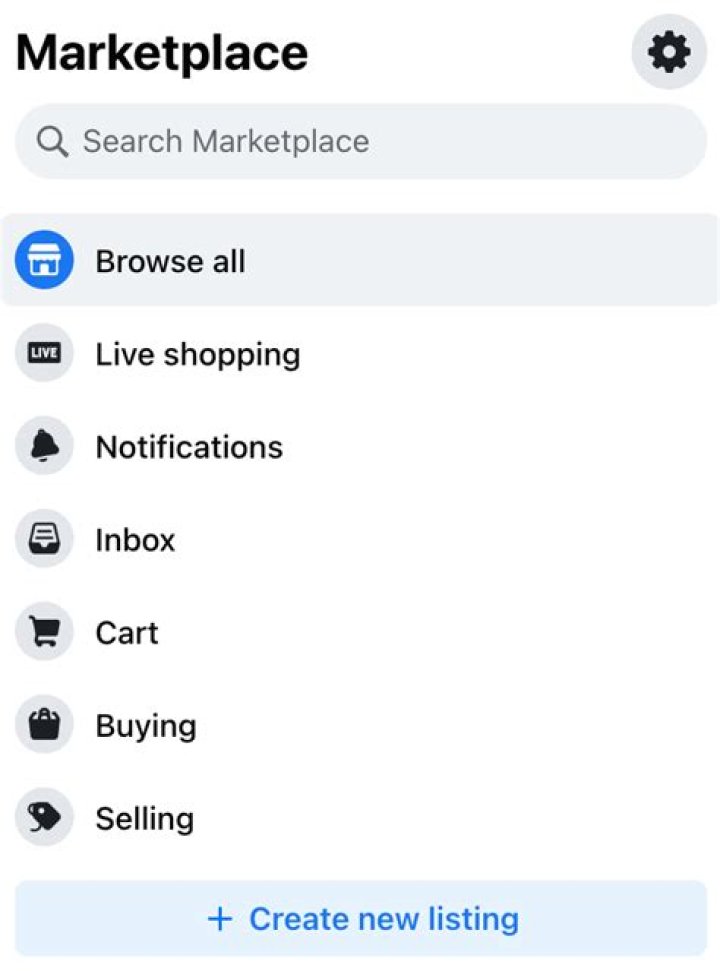Screen dimensions: 720x971
Task: View your Notifications
Action: (x=188, y=445)
